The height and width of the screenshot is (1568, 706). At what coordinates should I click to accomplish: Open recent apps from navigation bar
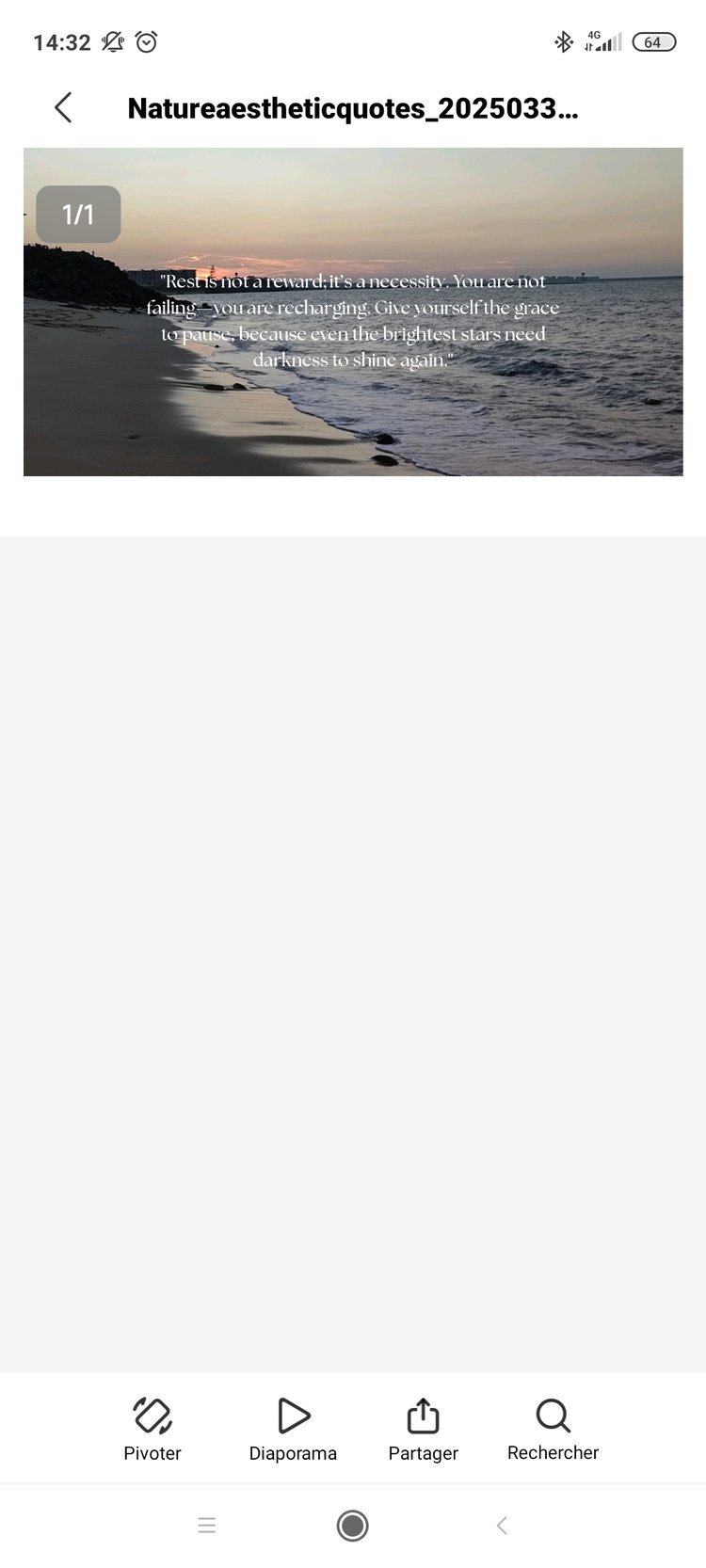[207, 1526]
